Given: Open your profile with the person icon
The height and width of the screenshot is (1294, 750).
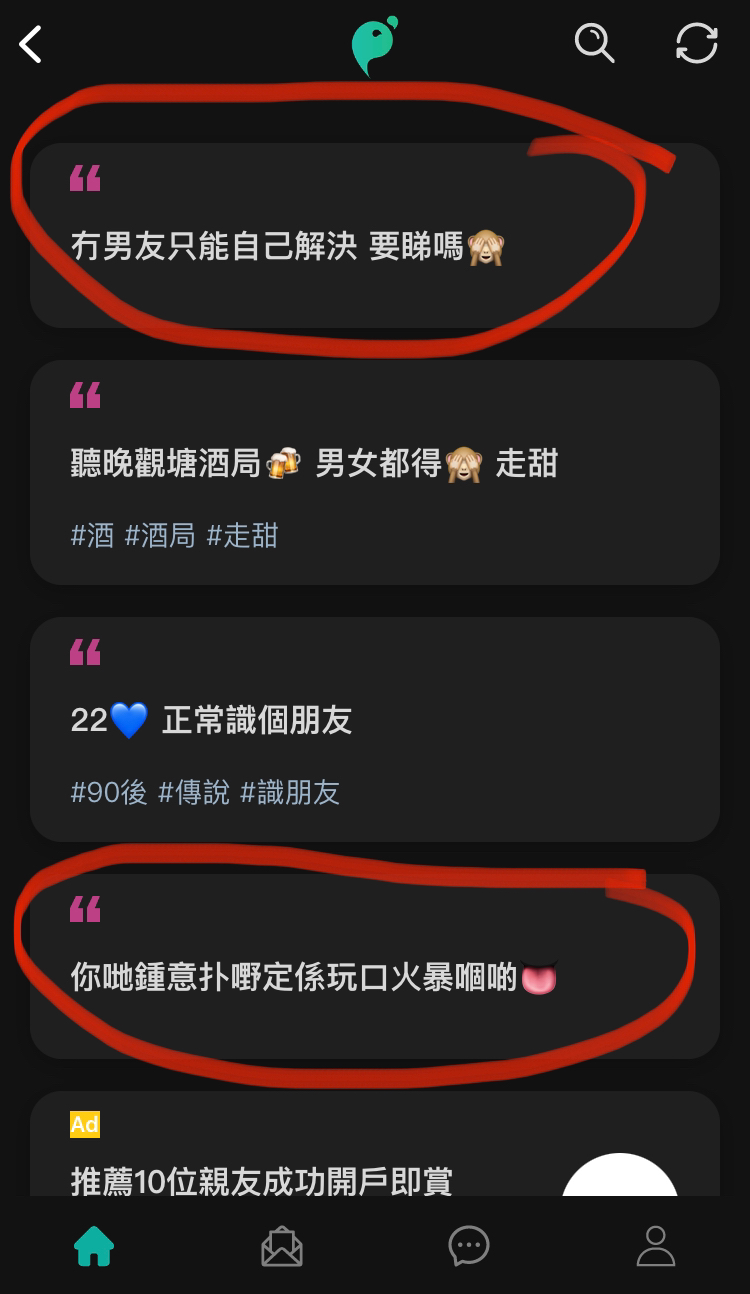Looking at the screenshot, I should 656,1245.
